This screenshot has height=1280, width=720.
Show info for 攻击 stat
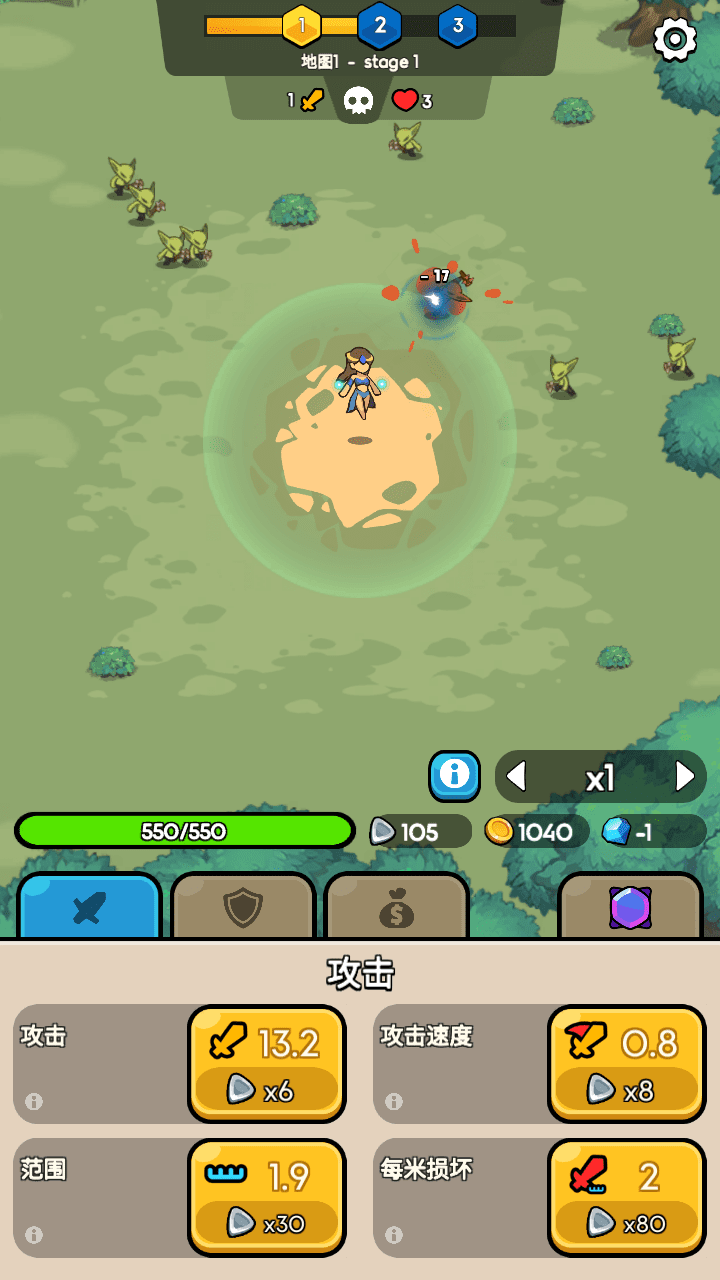click(x=34, y=1101)
